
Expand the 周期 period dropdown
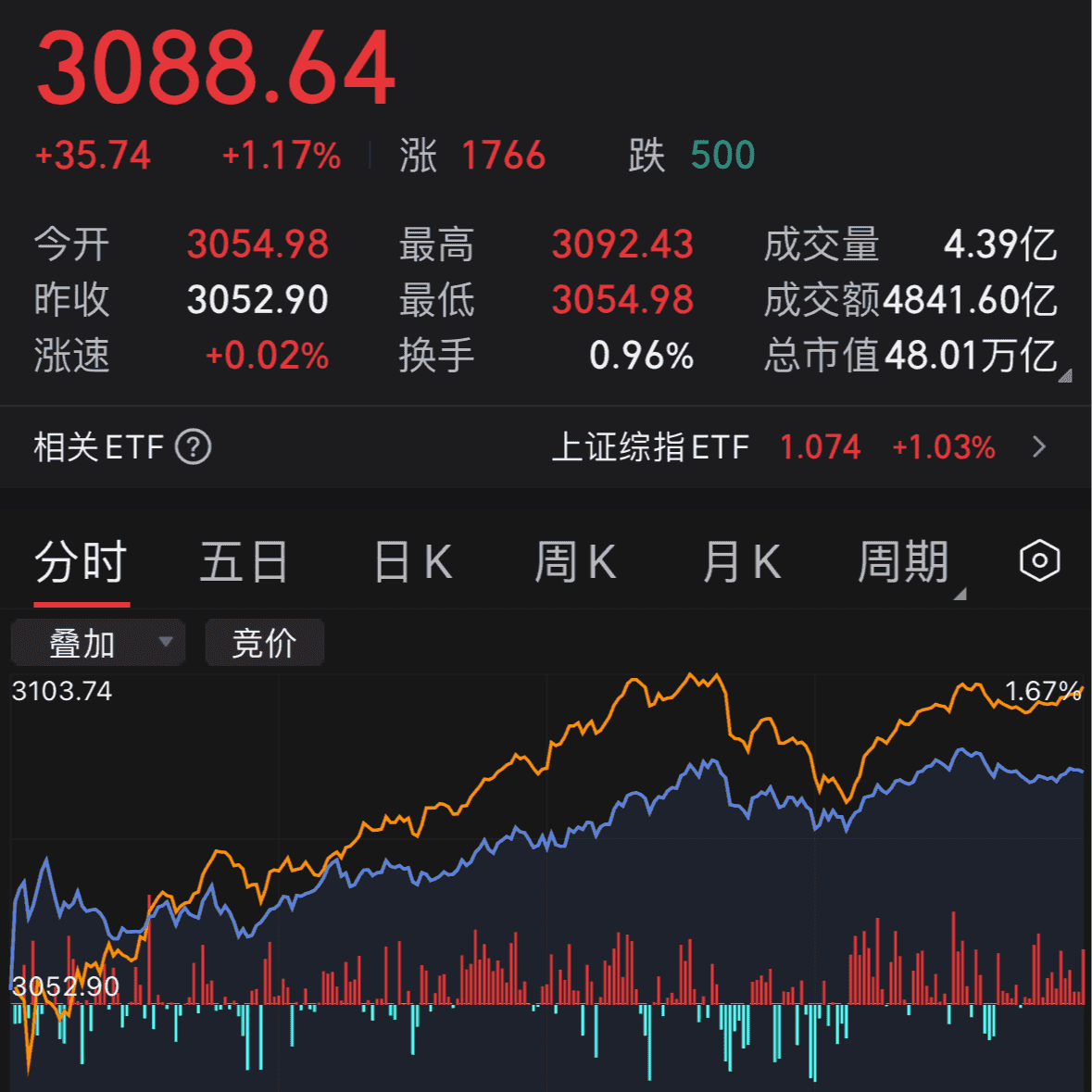click(x=905, y=562)
